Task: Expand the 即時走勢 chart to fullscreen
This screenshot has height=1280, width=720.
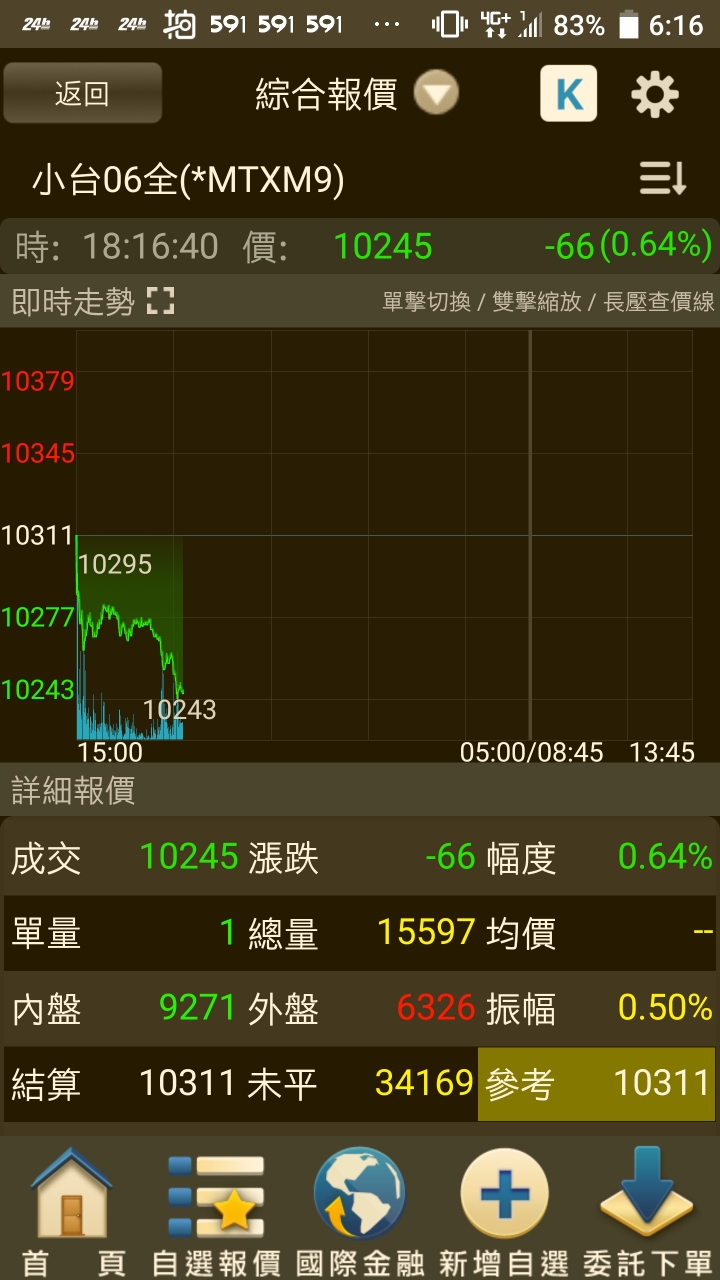Action: pos(160,301)
